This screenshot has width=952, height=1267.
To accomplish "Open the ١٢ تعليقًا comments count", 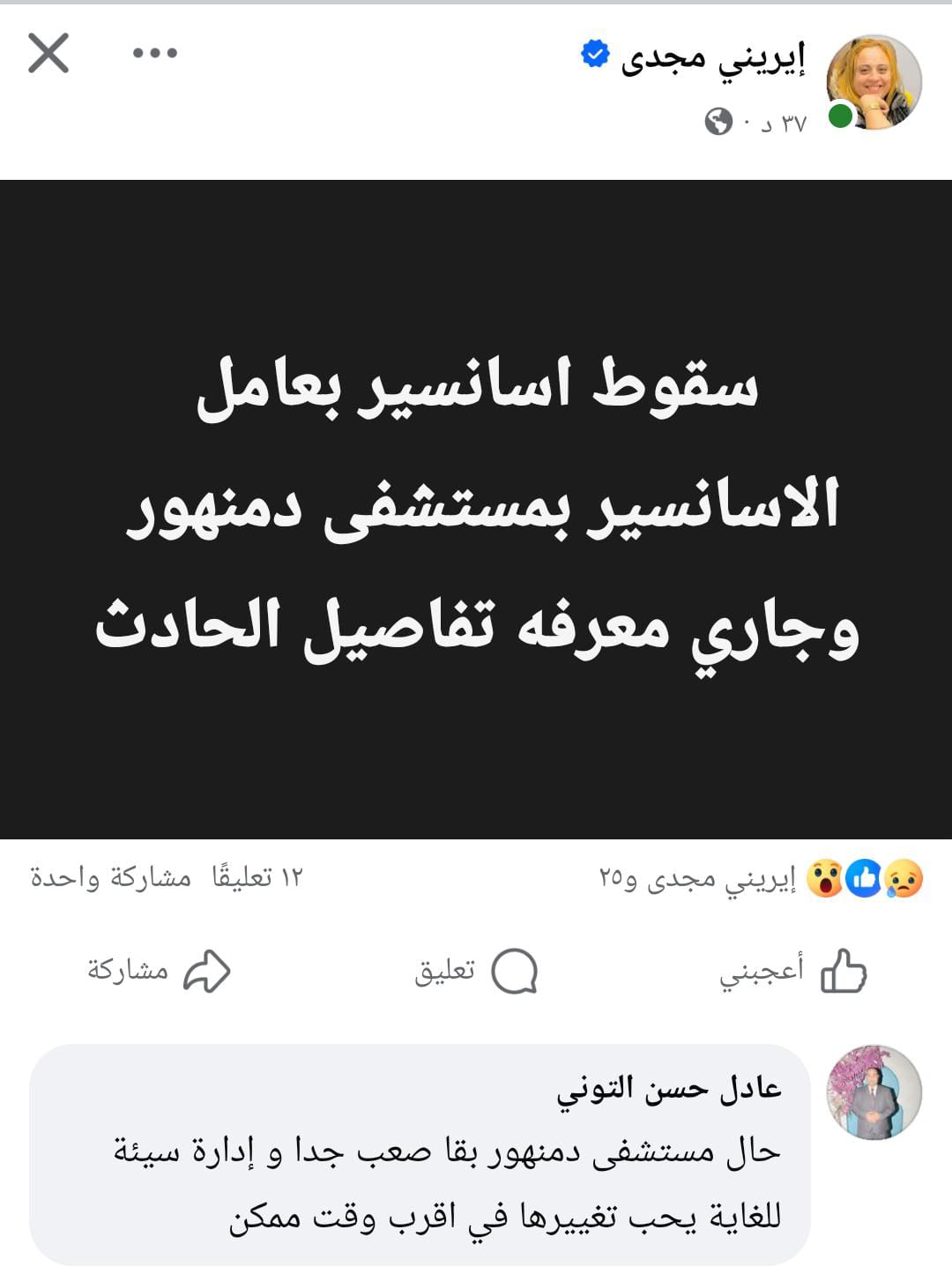I will pyautogui.click(x=257, y=877).
